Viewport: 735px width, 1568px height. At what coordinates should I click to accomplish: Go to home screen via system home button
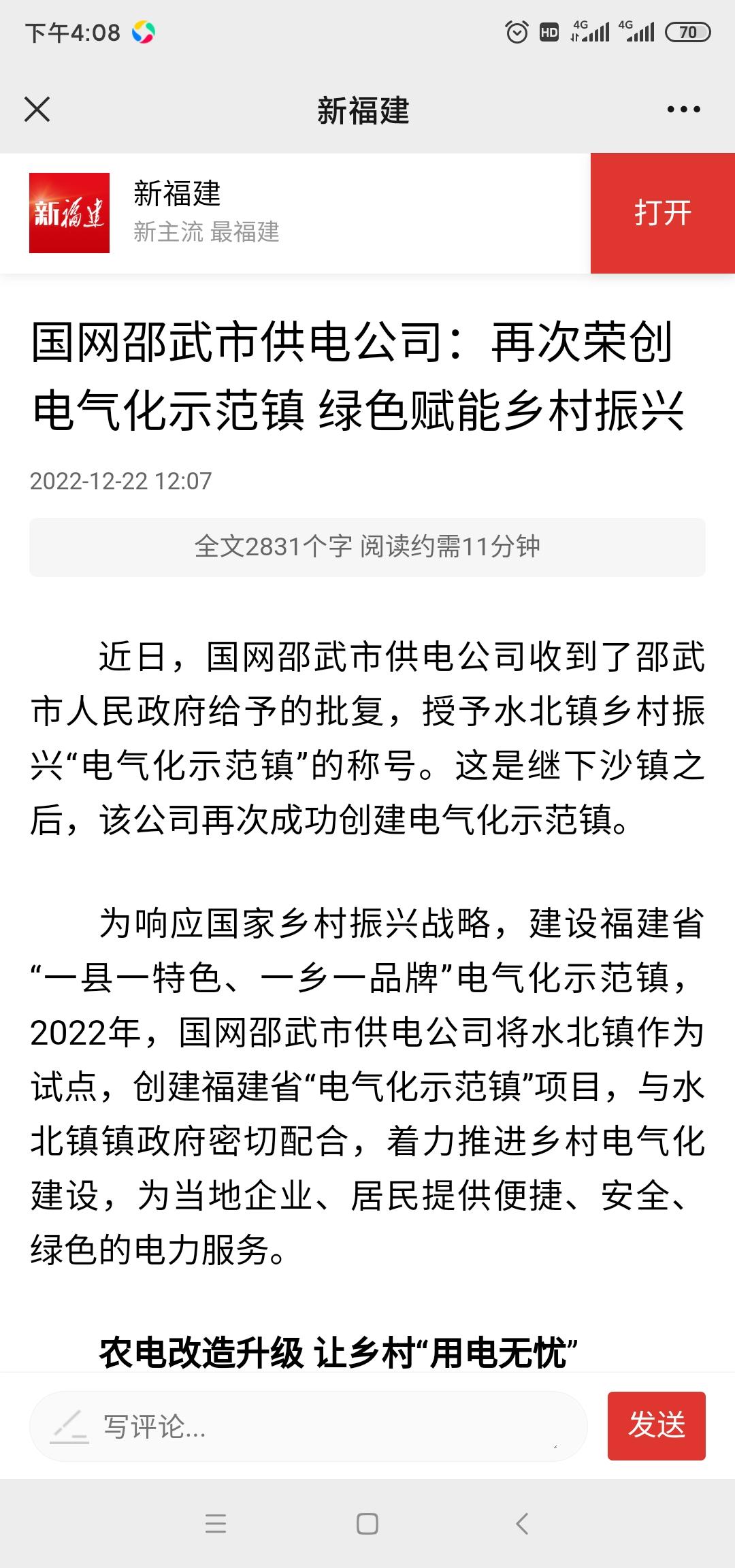pyautogui.click(x=367, y=1523)
